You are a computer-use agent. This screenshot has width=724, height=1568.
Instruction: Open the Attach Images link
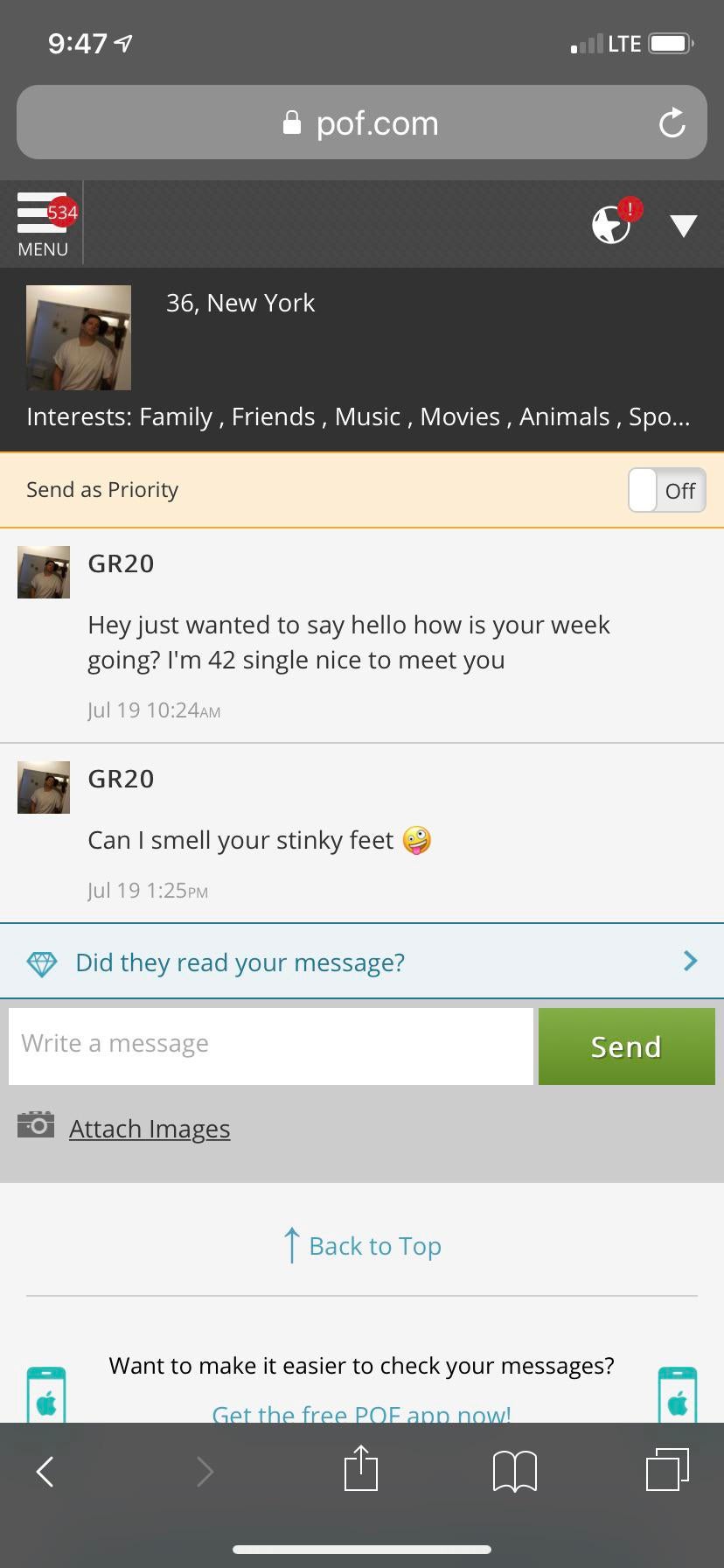[149, 1129]
